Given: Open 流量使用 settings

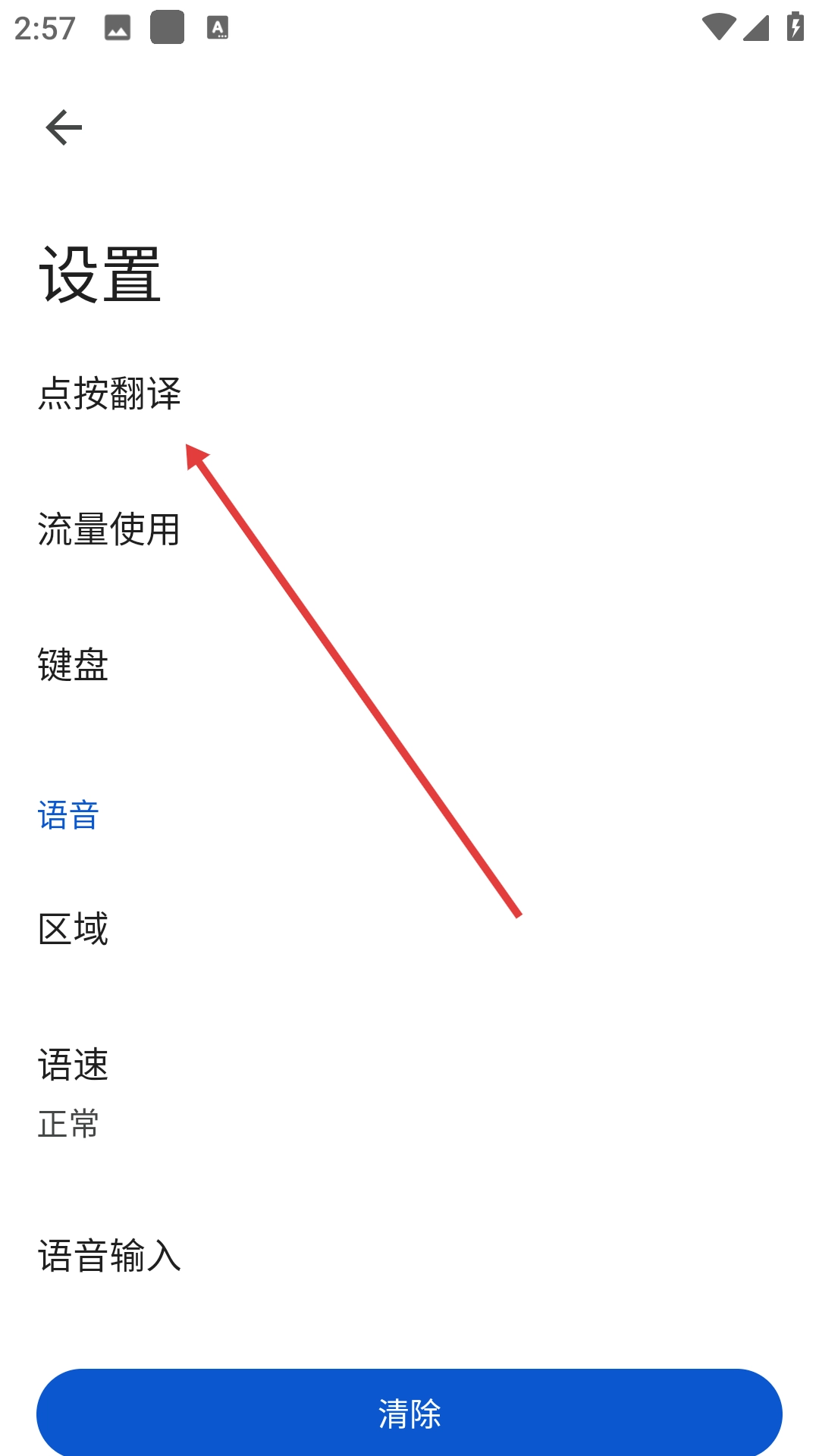Looking at the screenshot, I should tap(409, 529).
